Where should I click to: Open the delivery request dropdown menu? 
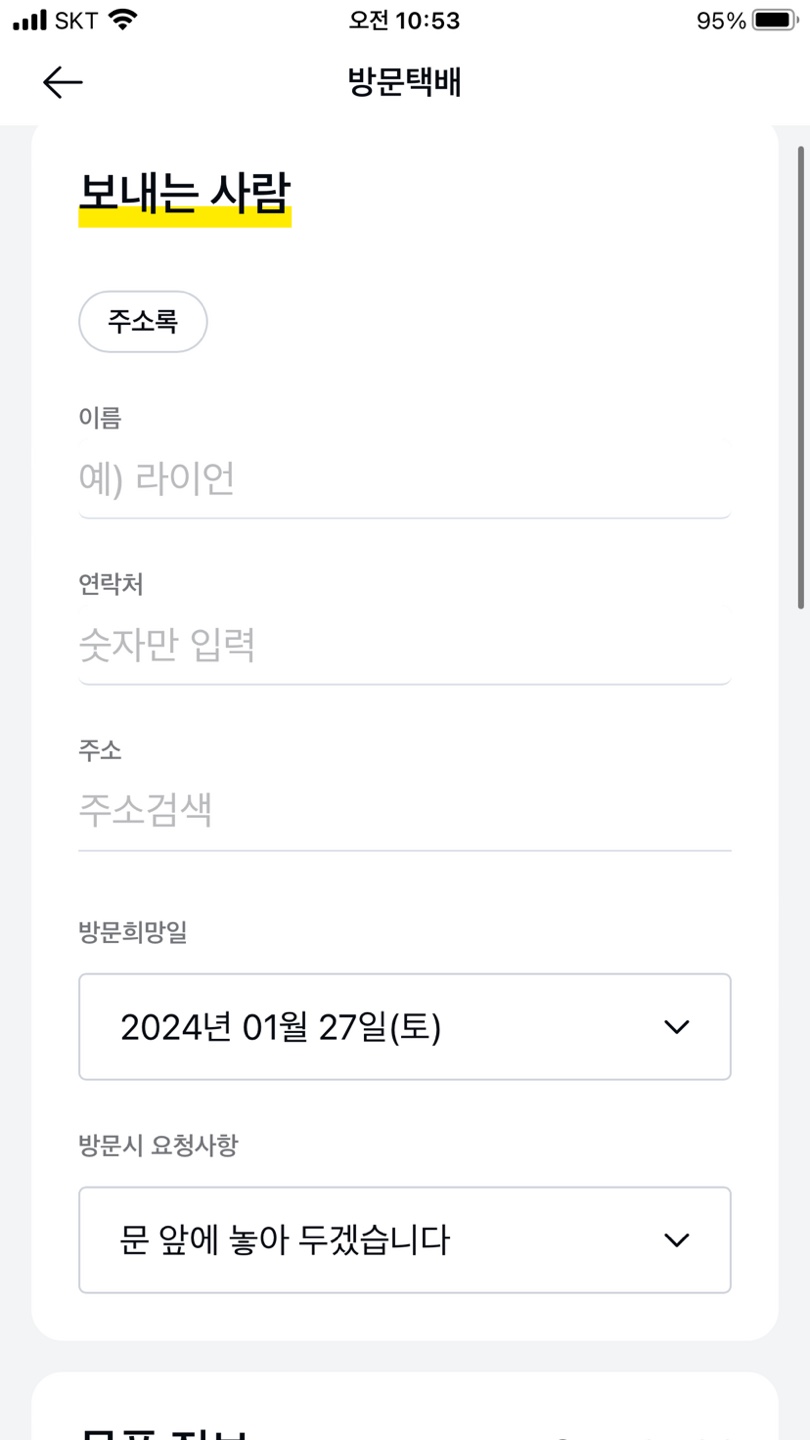404,1240
